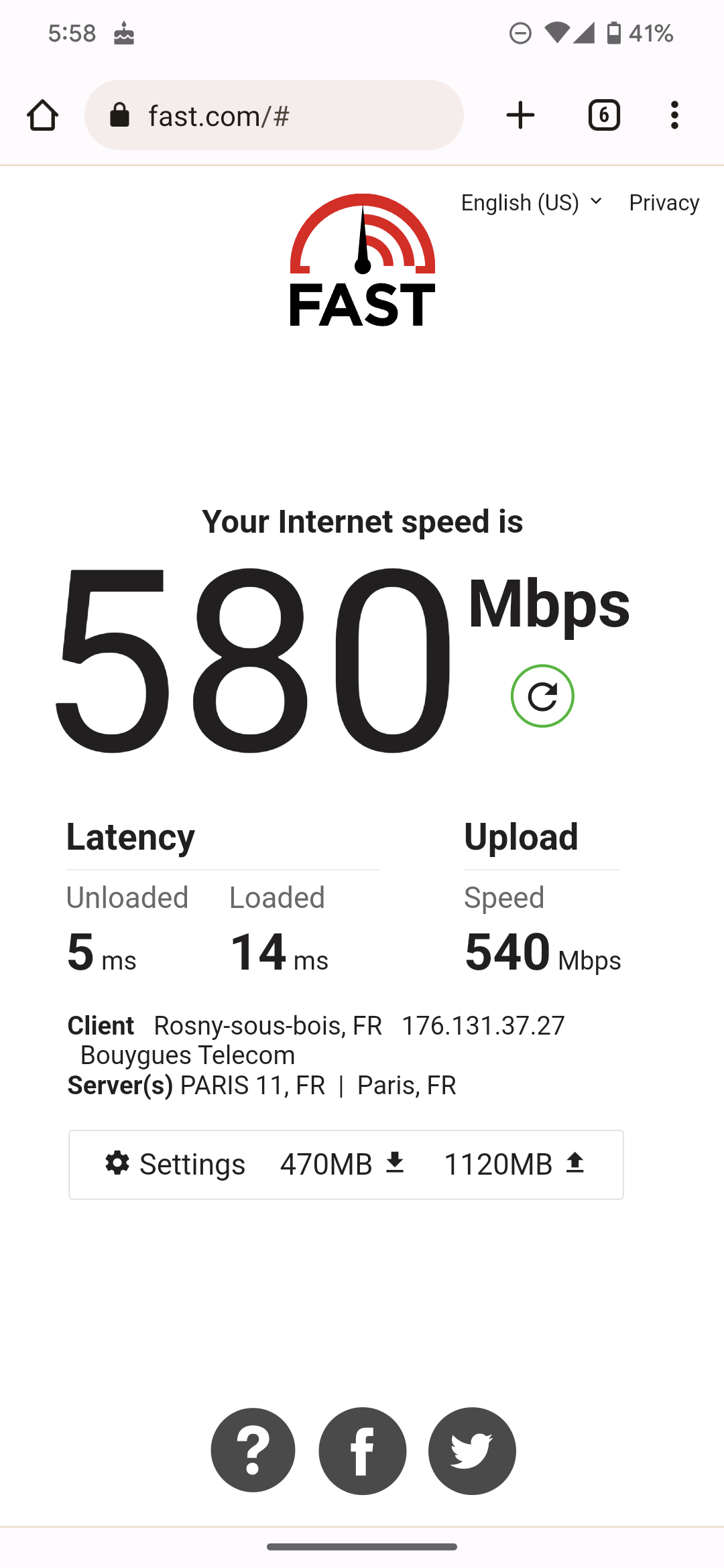Screen dimensions: 724x1568
Task: Open a new browser tab
Action: tap(520, 115)
